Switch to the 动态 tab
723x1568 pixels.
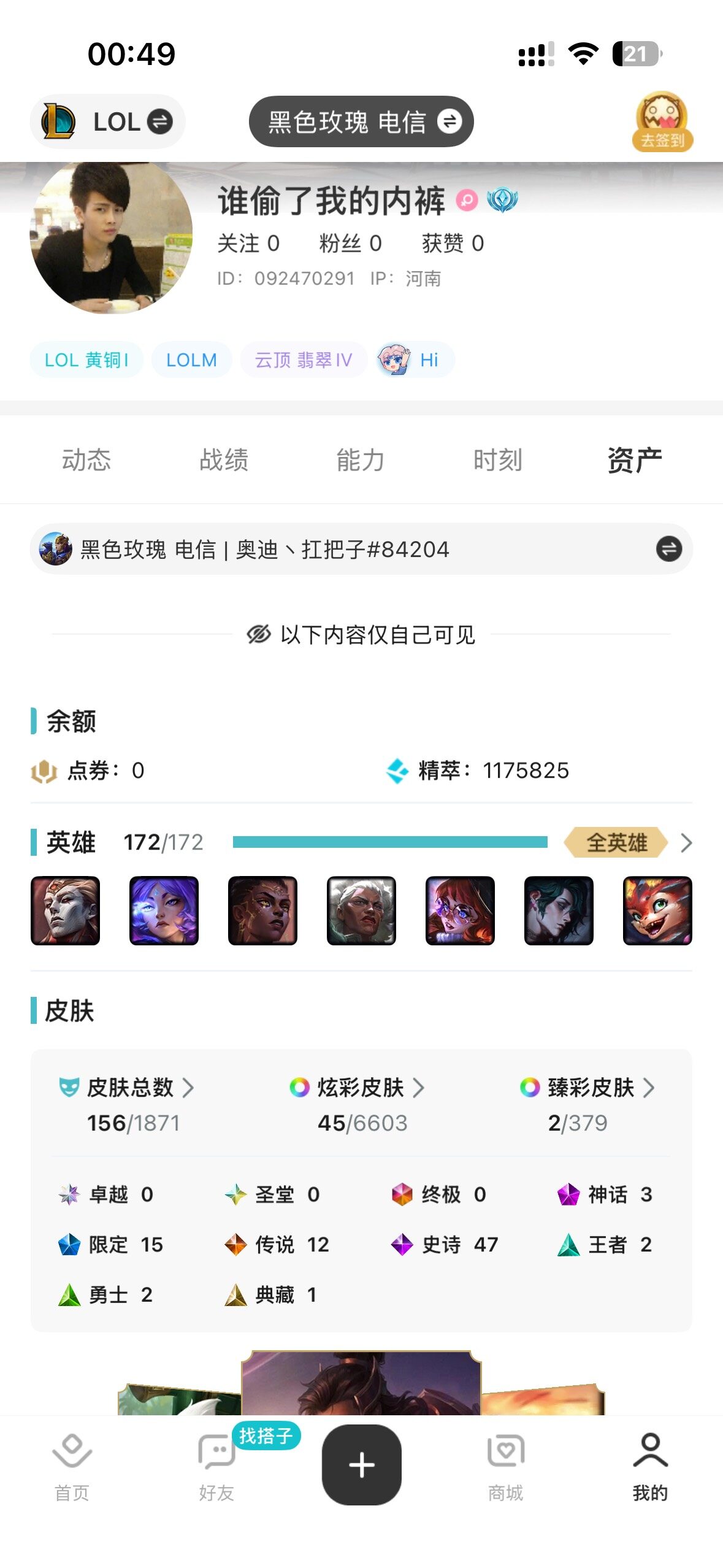point(86,460)
